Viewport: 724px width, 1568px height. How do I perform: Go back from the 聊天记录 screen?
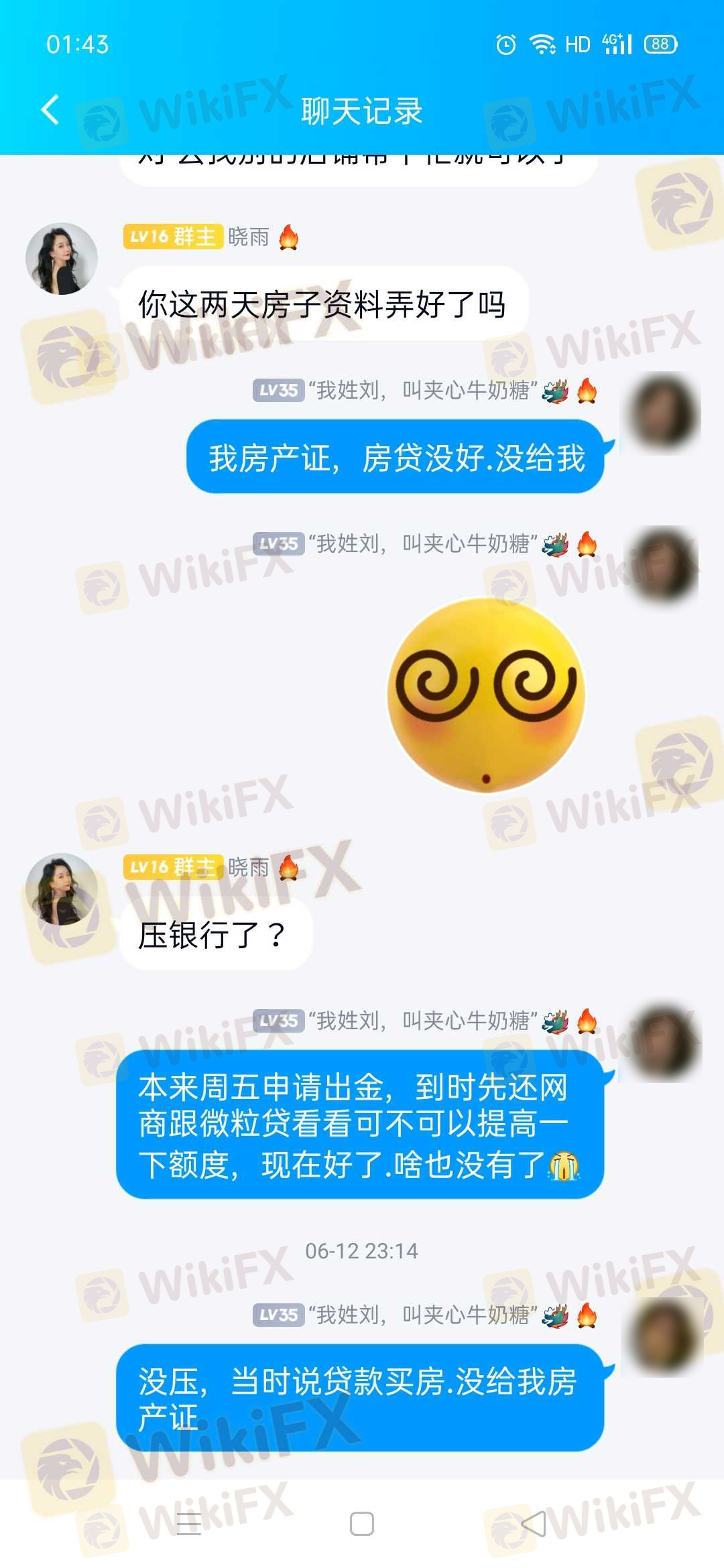click(51, 110)
